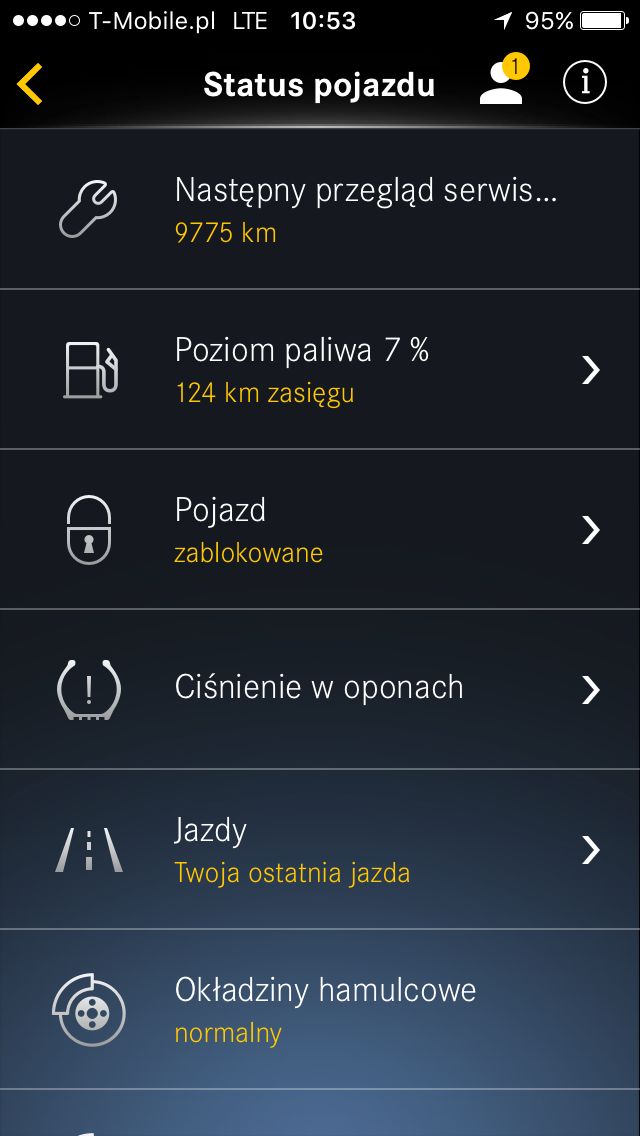Open Pojazd lock status row
The width and height of the screenshot is (640, 1136).
[x=320, y=530]
